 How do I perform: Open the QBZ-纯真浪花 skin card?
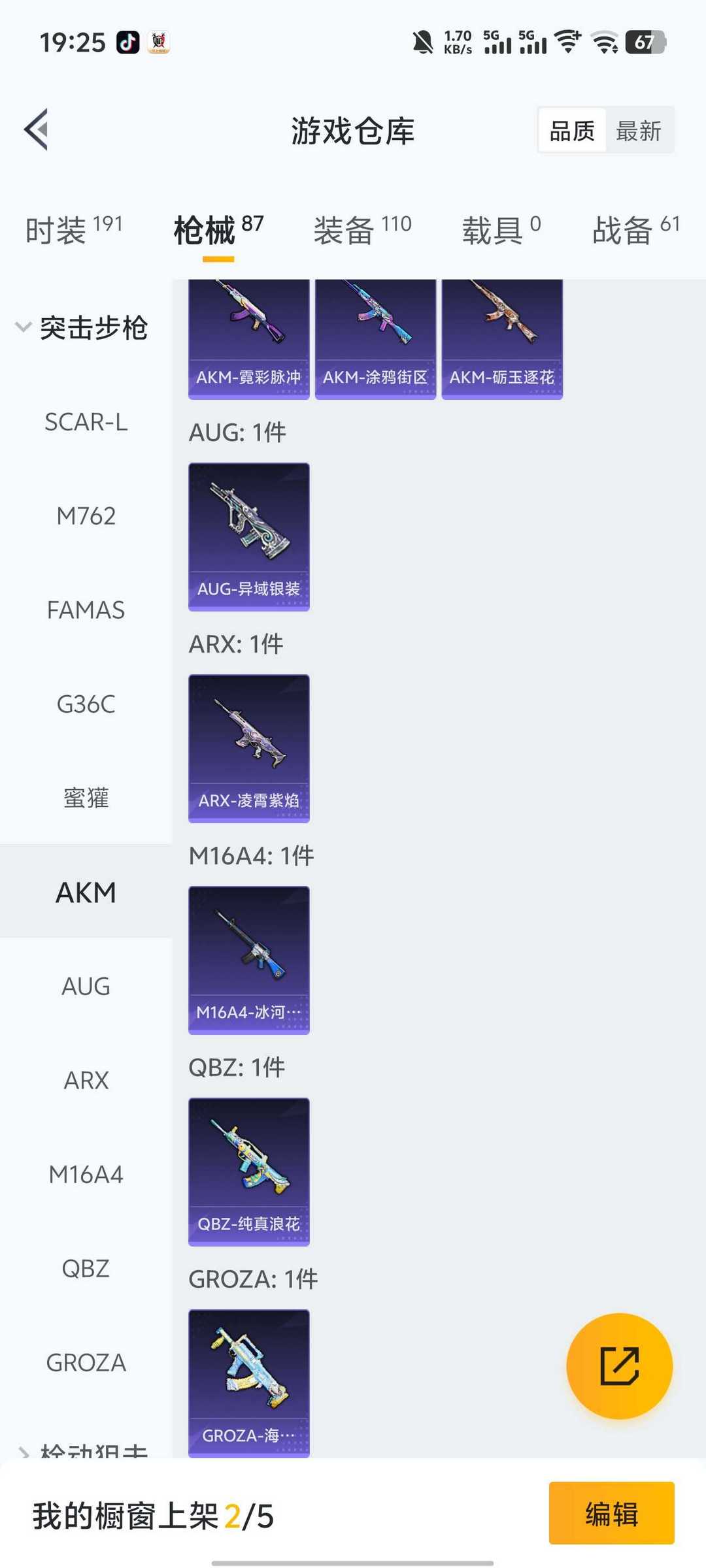(248, 1171)
